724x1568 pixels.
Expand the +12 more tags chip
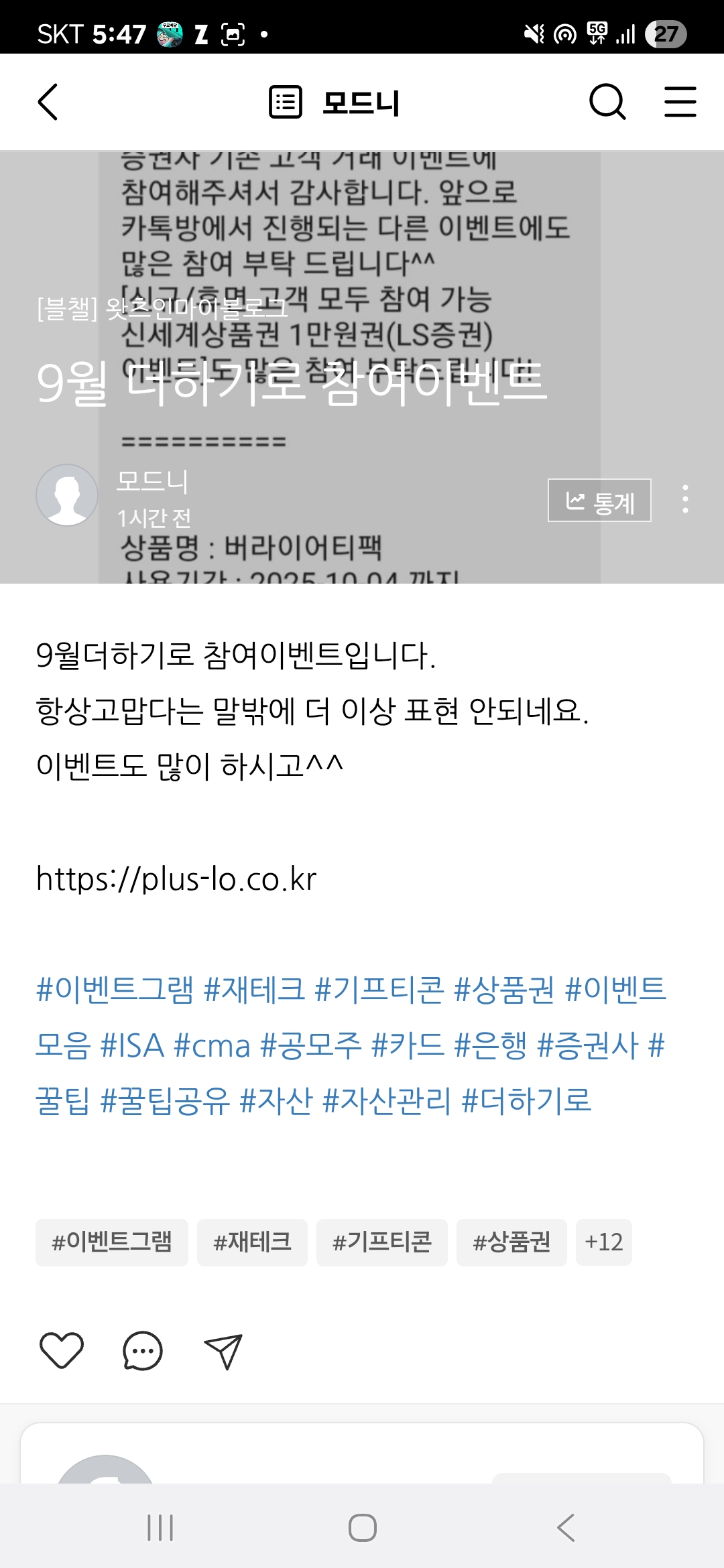(x=603, y=1242)
